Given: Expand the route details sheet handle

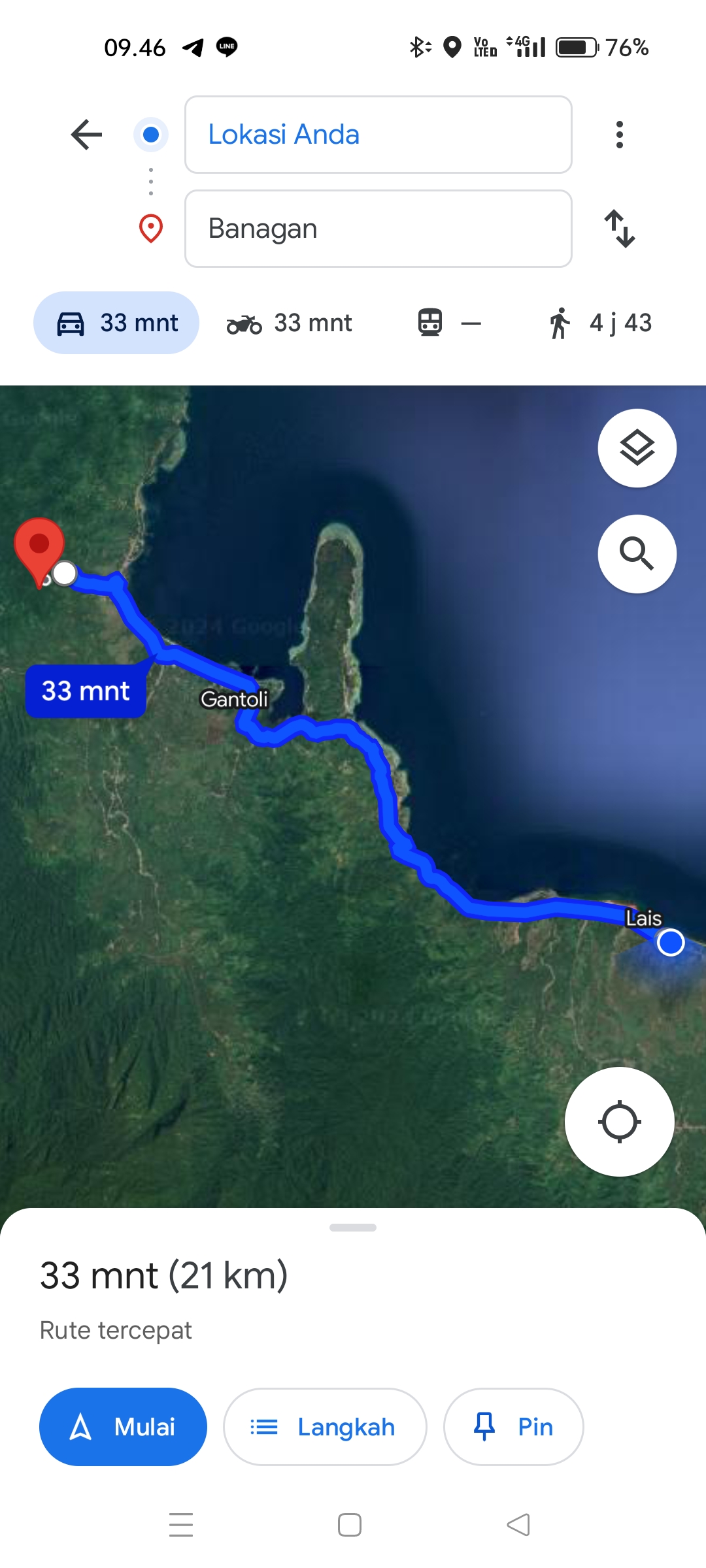Looking at the screenshot, I should click(353, 1228).
